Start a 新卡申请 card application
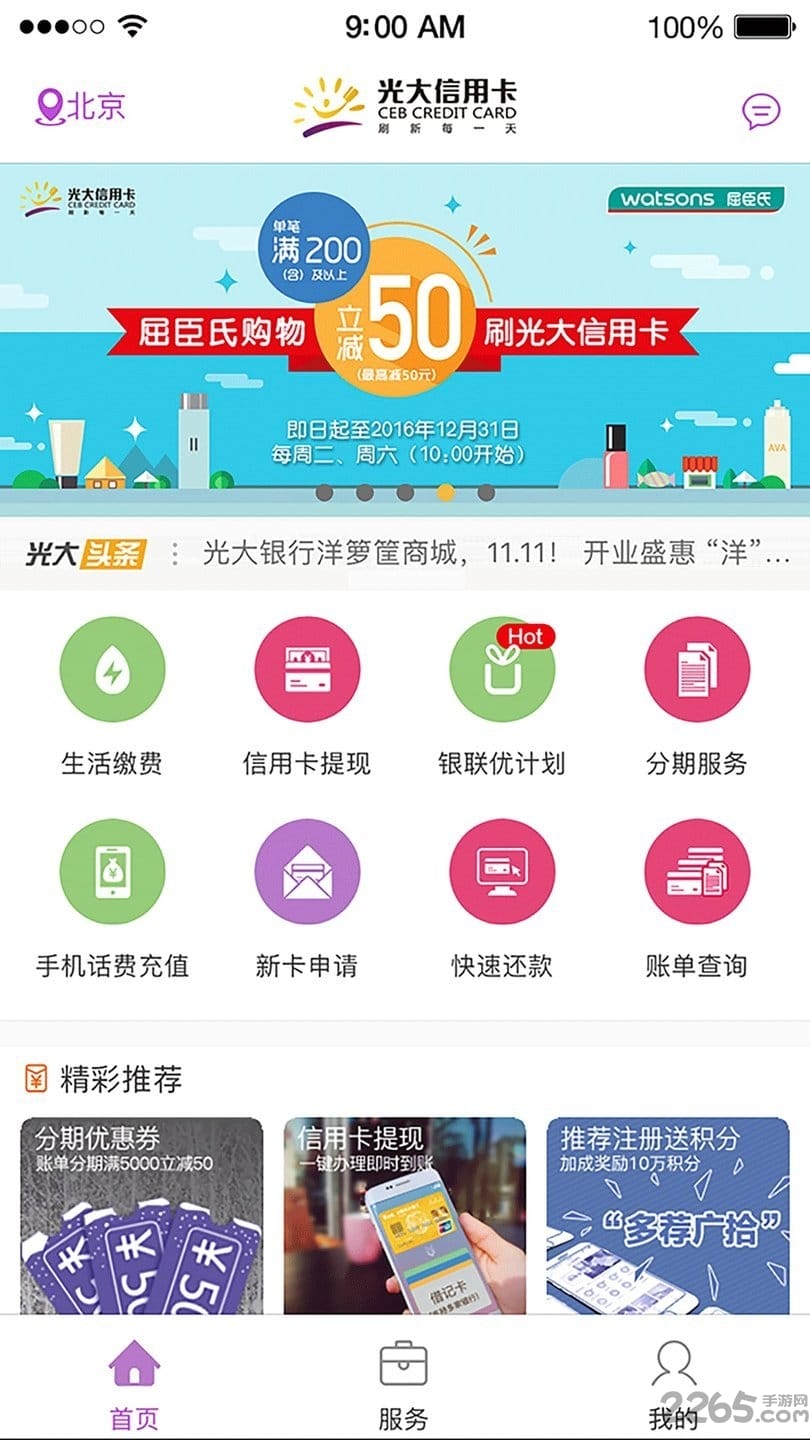Viewport: 810px width, 1440px height. [306, 871]
